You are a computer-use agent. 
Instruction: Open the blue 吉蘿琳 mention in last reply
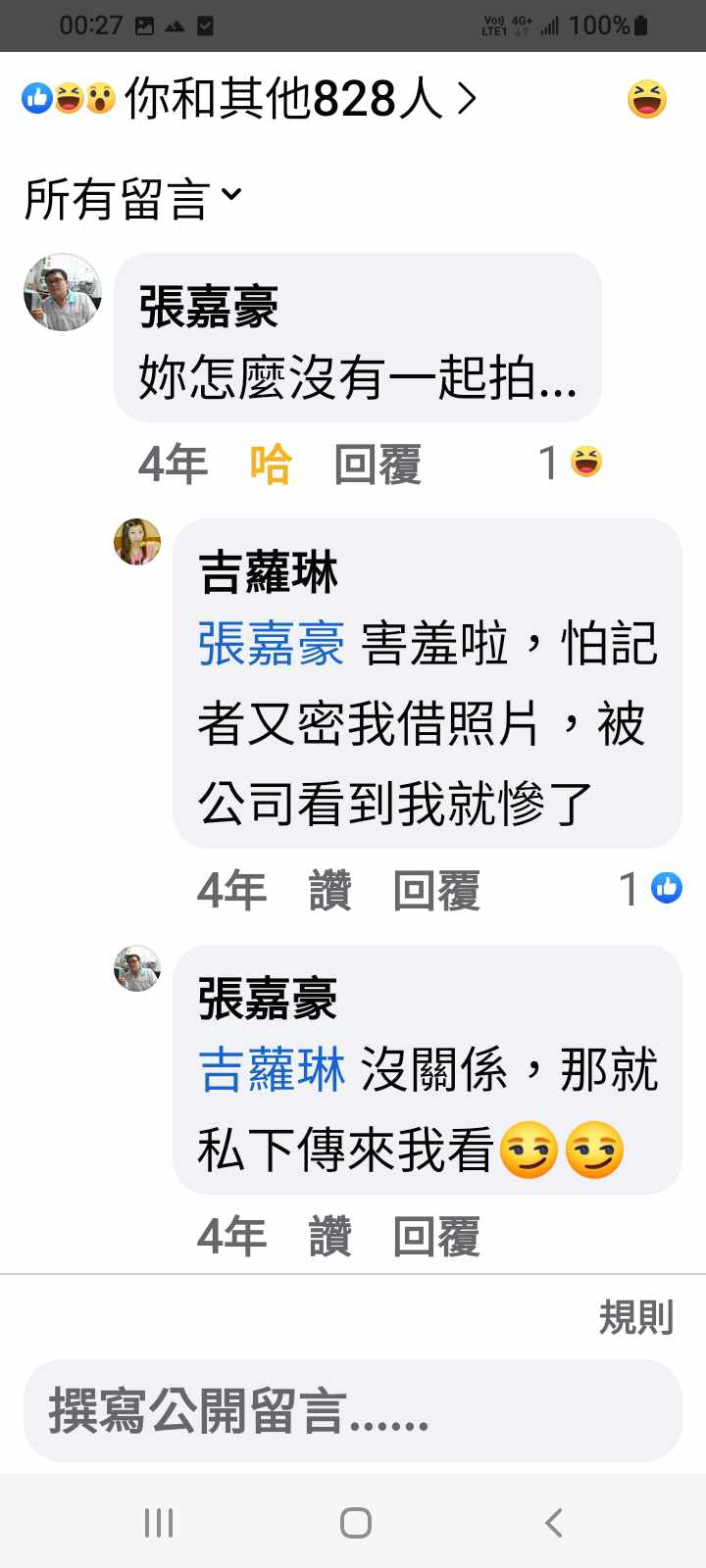[272, 1069]
